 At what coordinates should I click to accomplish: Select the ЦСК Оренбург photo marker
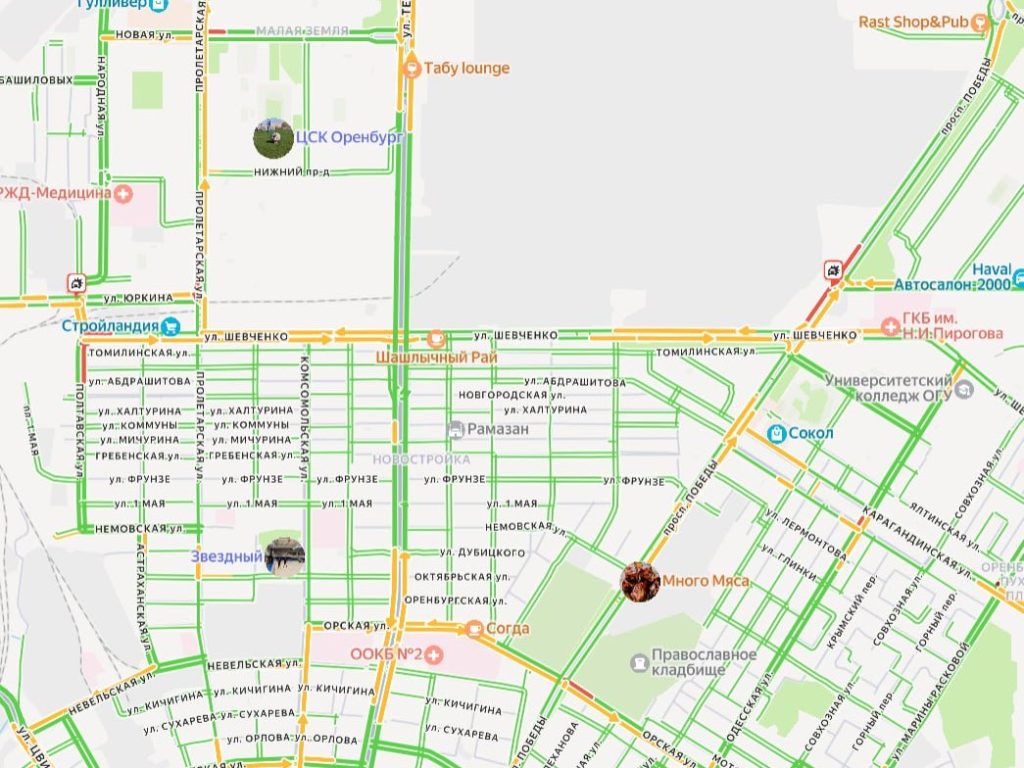click(x=274, y=138)
